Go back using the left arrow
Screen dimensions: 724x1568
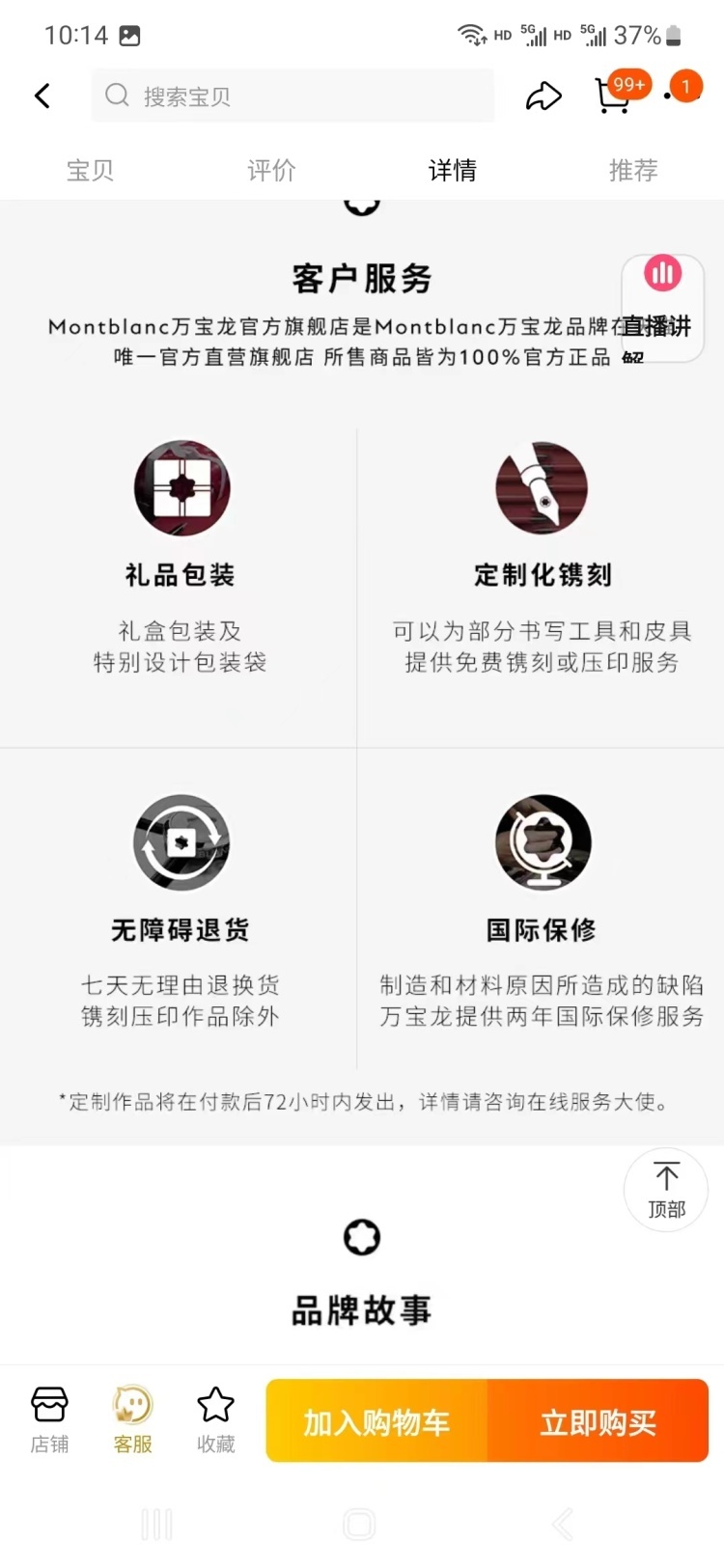coord(41,96)
